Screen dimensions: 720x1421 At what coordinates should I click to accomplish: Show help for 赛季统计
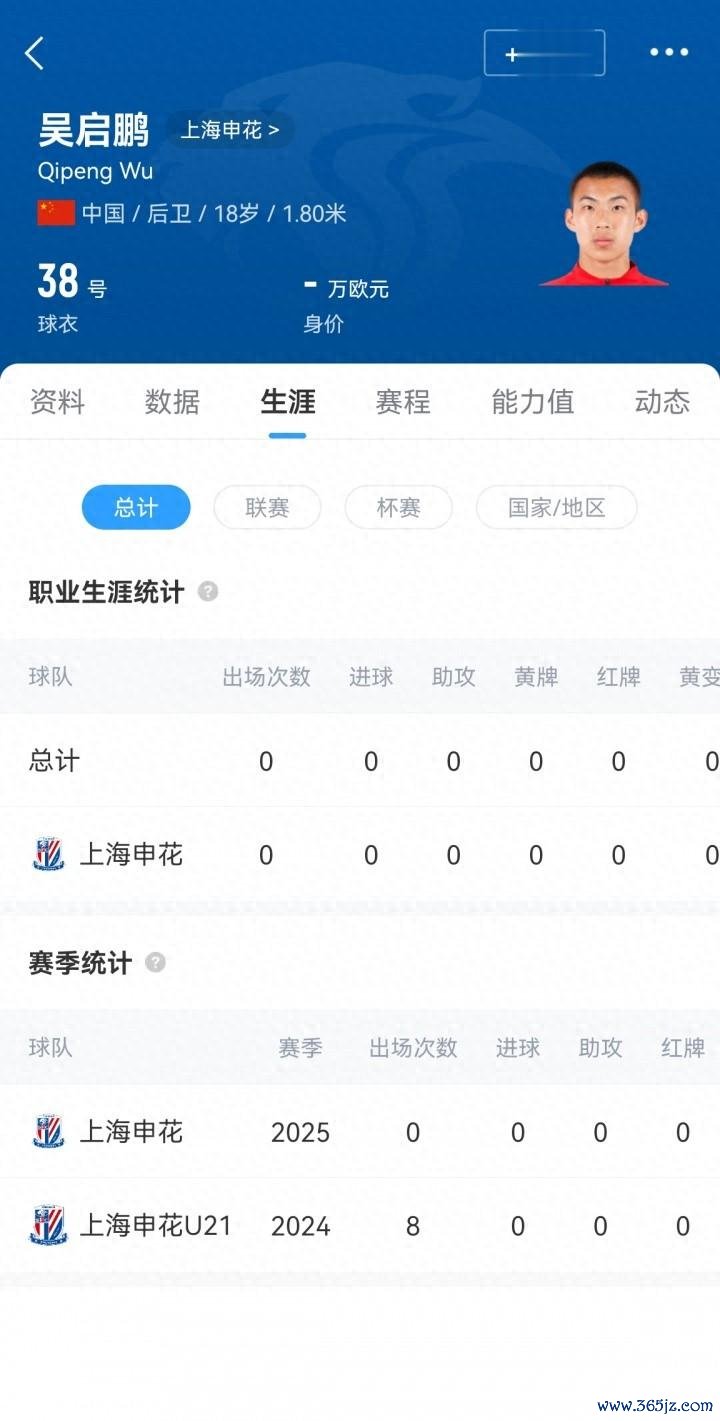[x=155, y=962]
